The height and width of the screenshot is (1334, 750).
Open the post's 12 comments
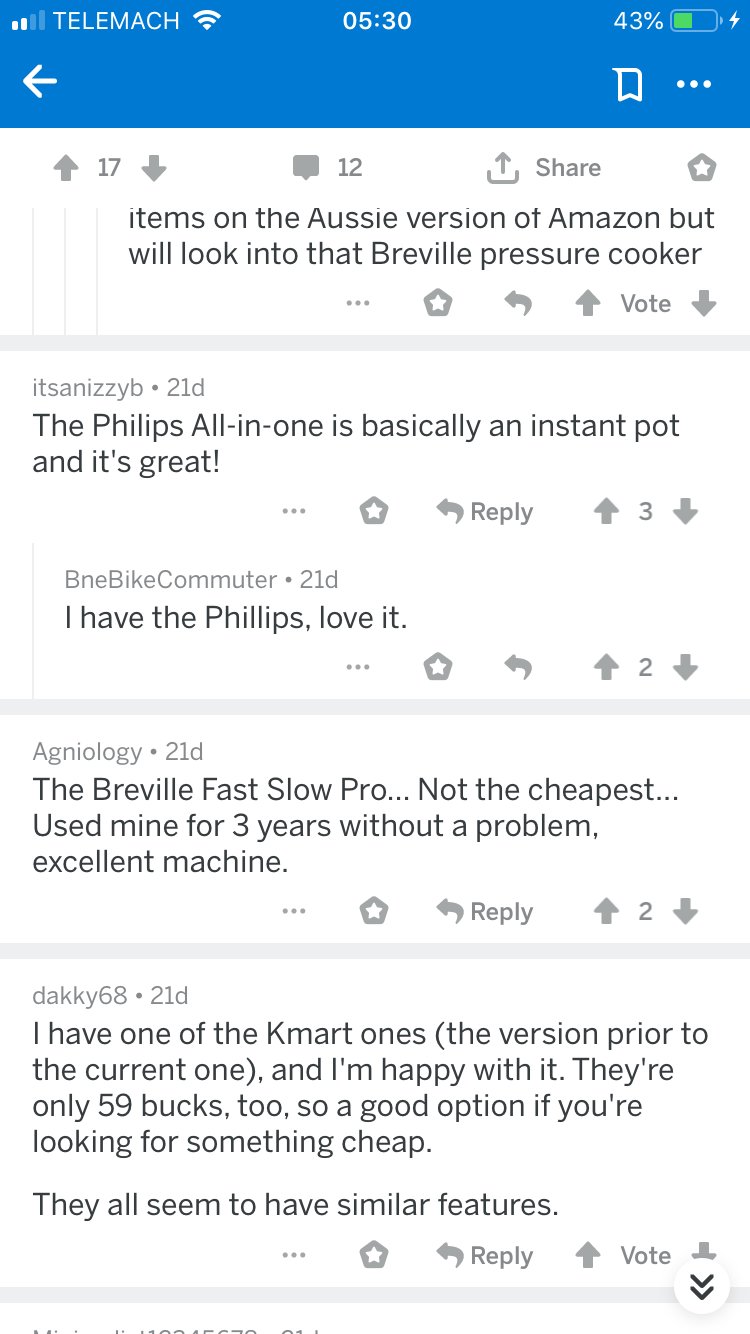327,168
